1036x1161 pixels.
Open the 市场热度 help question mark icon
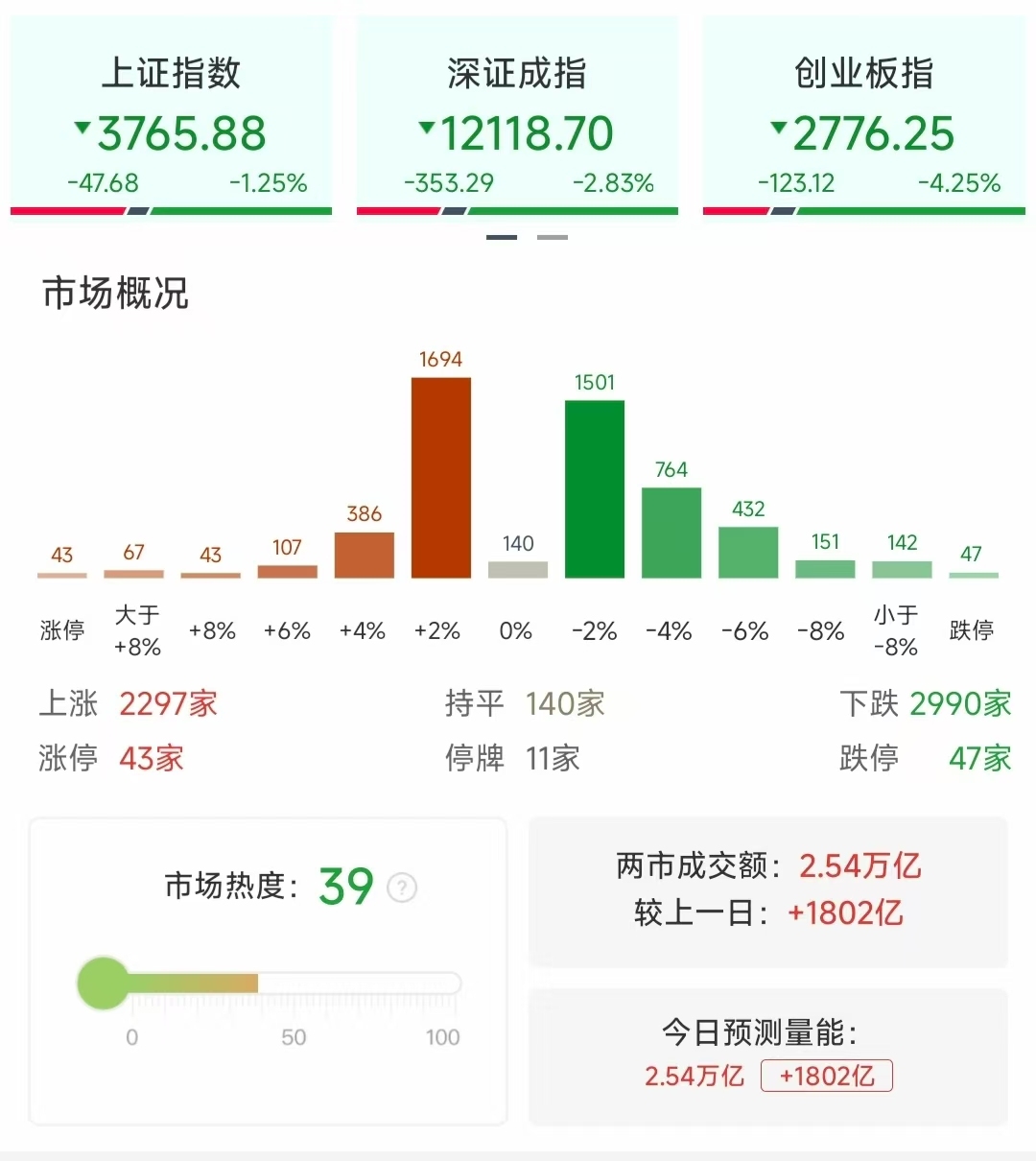pos(402,887)
